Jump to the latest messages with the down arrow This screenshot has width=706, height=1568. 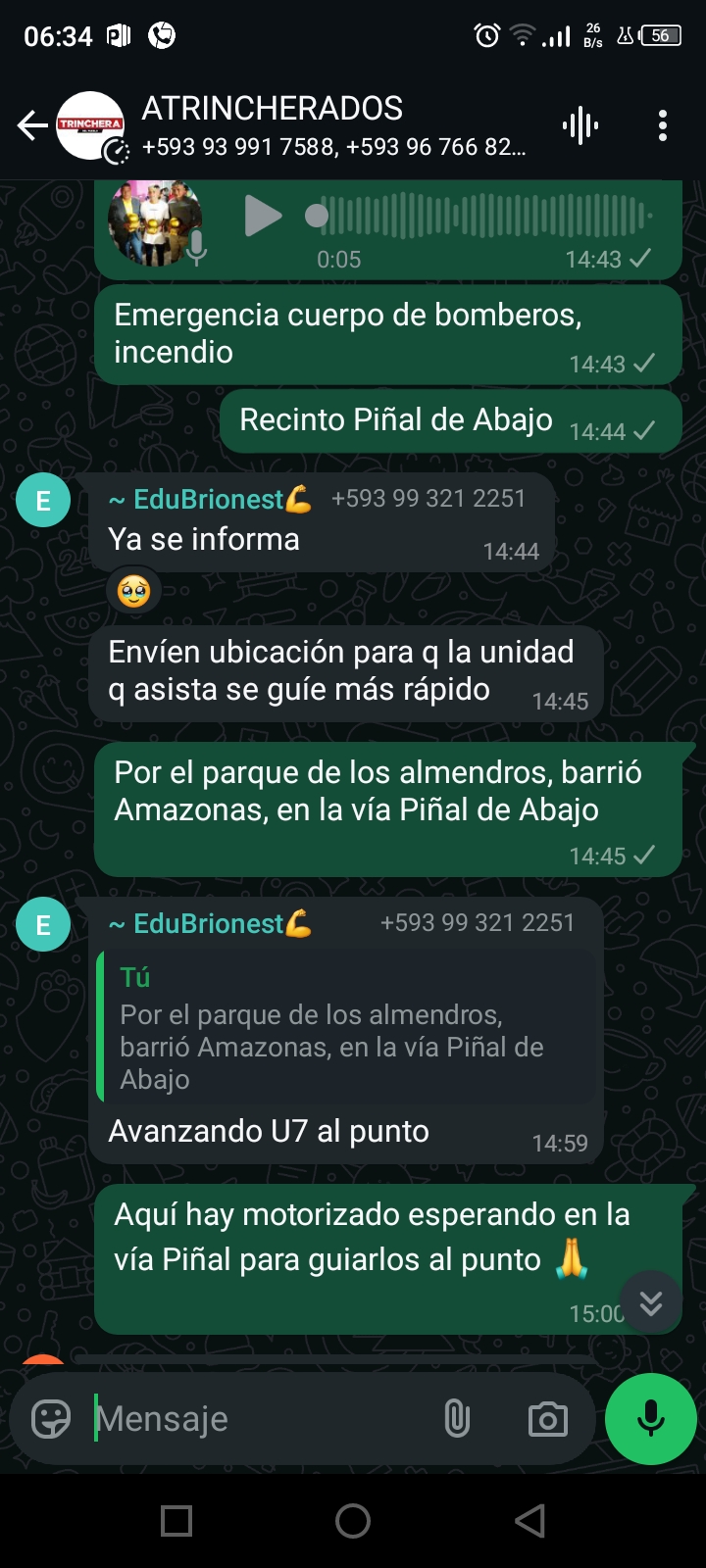pos(651,1302)
